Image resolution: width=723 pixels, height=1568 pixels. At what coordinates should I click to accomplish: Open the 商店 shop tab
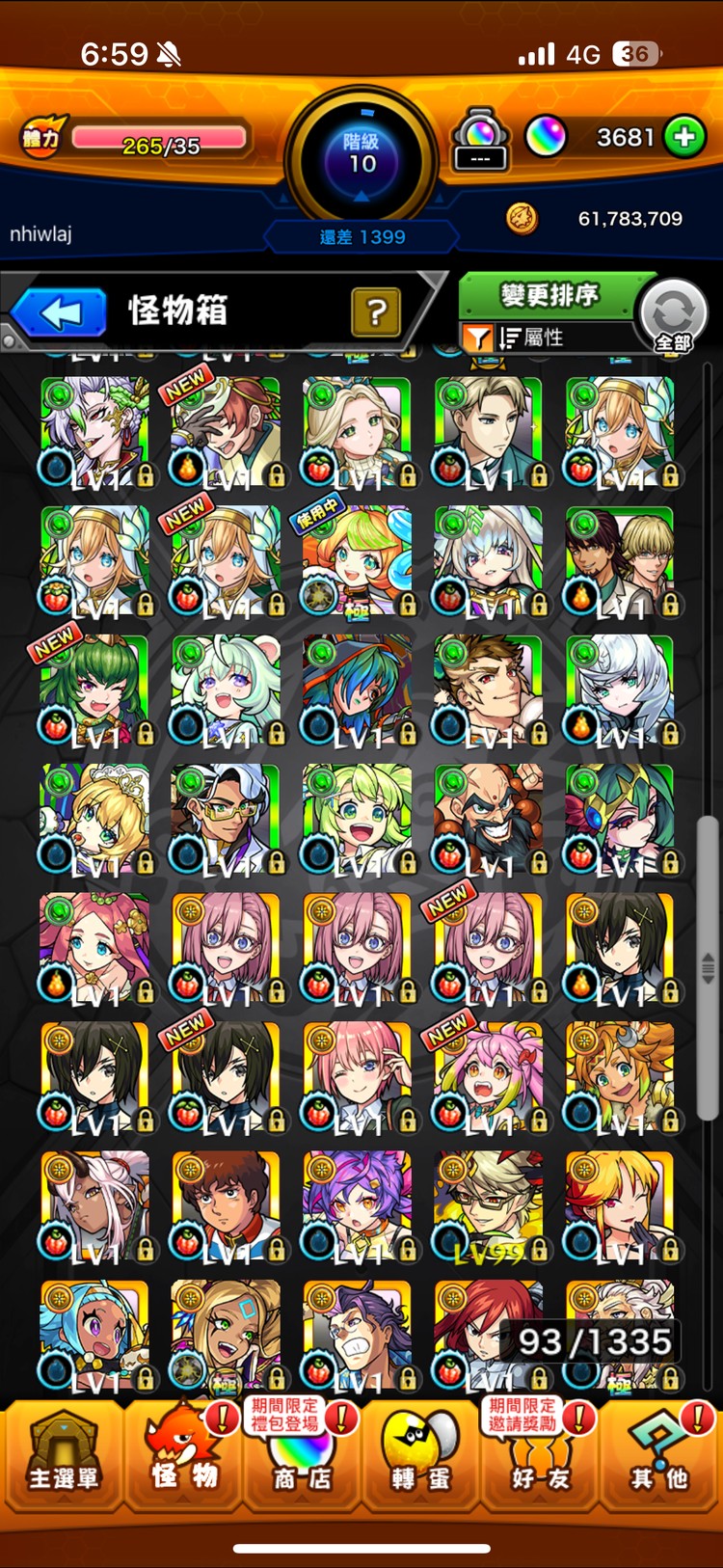click(302, 1456)
